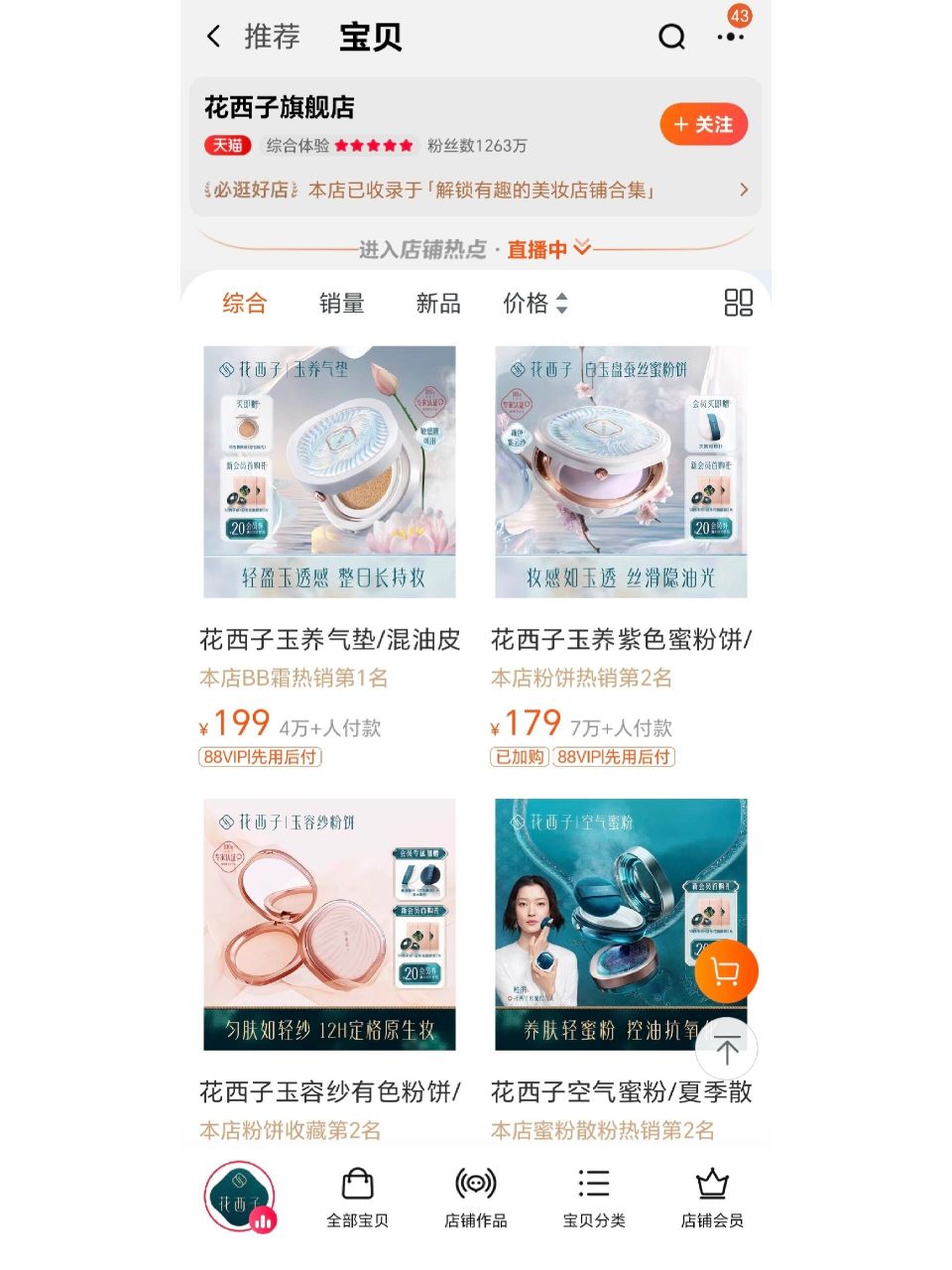Open the 必逛好店 collection banner
The width and height of the screenshot is (952, 1270).
point(476,190)
